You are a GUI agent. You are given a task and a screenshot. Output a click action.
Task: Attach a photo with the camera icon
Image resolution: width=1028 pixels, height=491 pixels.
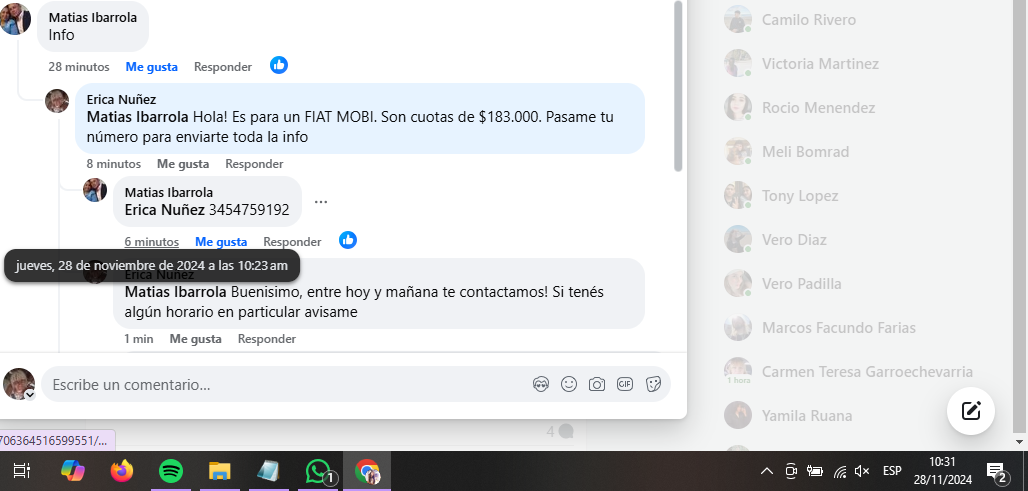coord(597,384)
